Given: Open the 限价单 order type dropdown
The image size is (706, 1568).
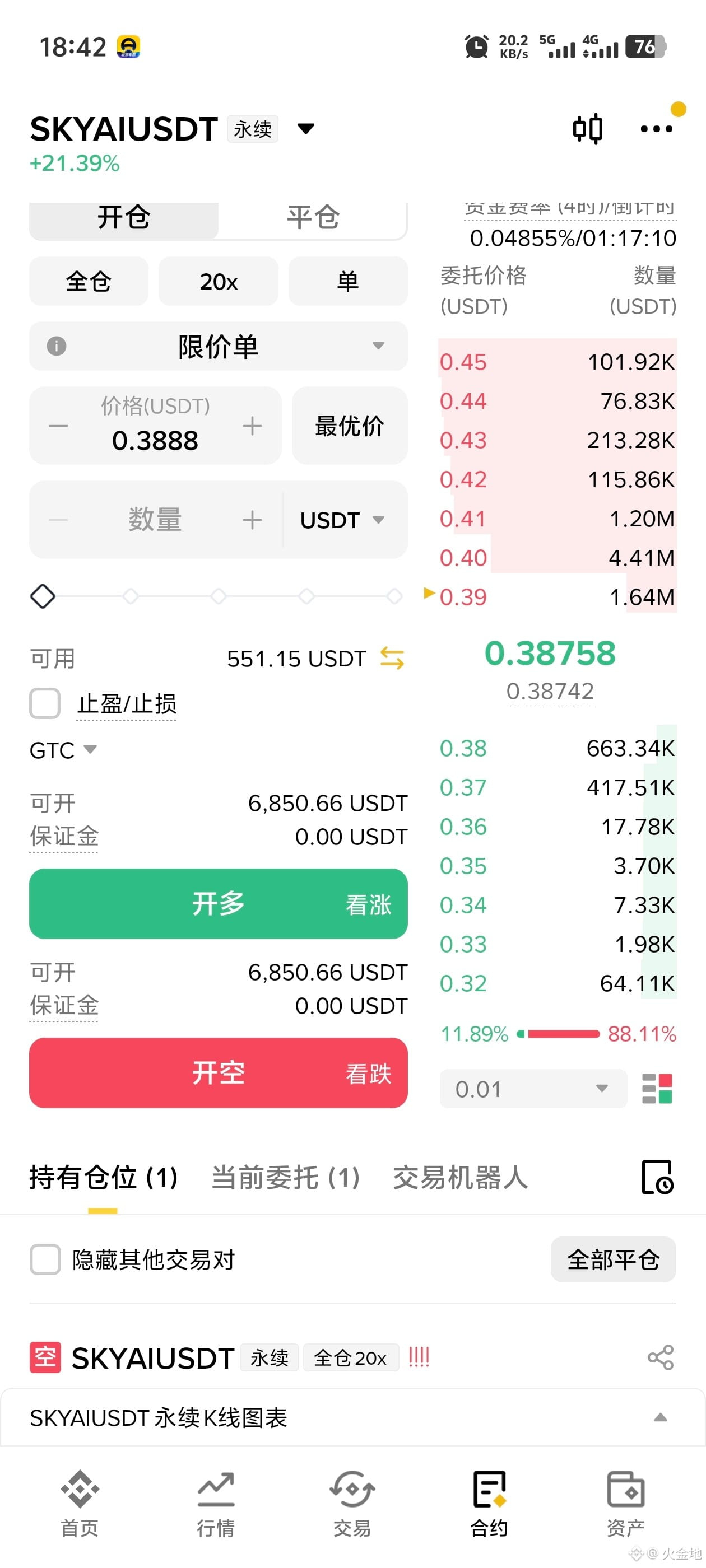Looking at the screenshot, I should pos(218,346).
